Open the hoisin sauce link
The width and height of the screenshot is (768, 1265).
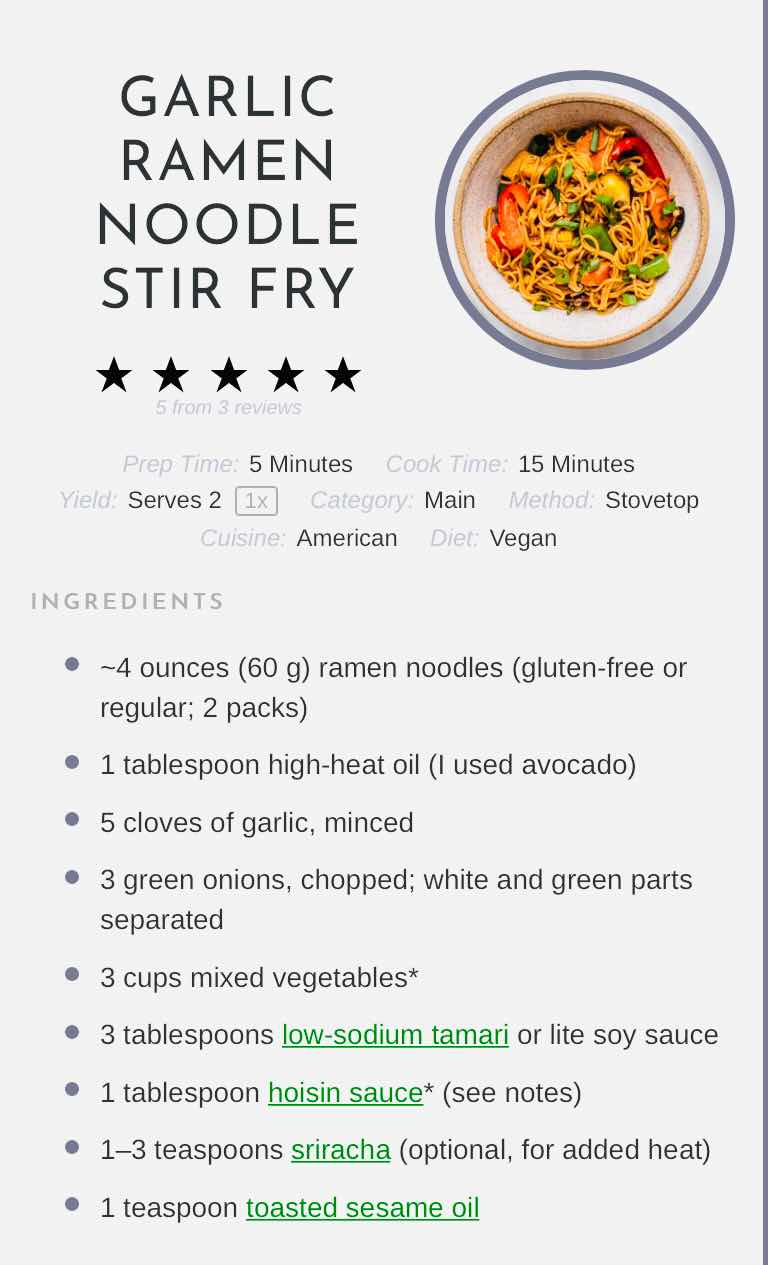coord(345,1093)
